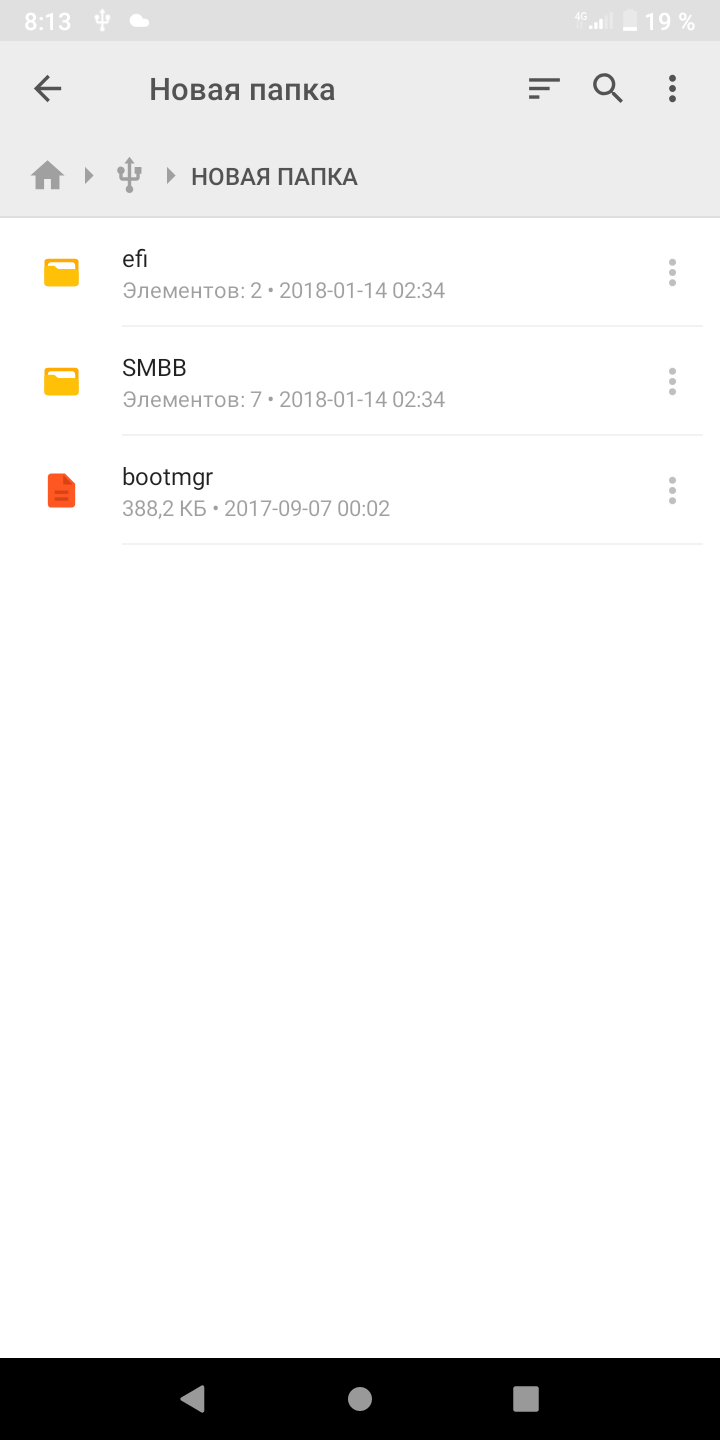720x1440 pixels.
Task: Go to USB storage root in breadcrumb
Action: click(x=129, y=176)
